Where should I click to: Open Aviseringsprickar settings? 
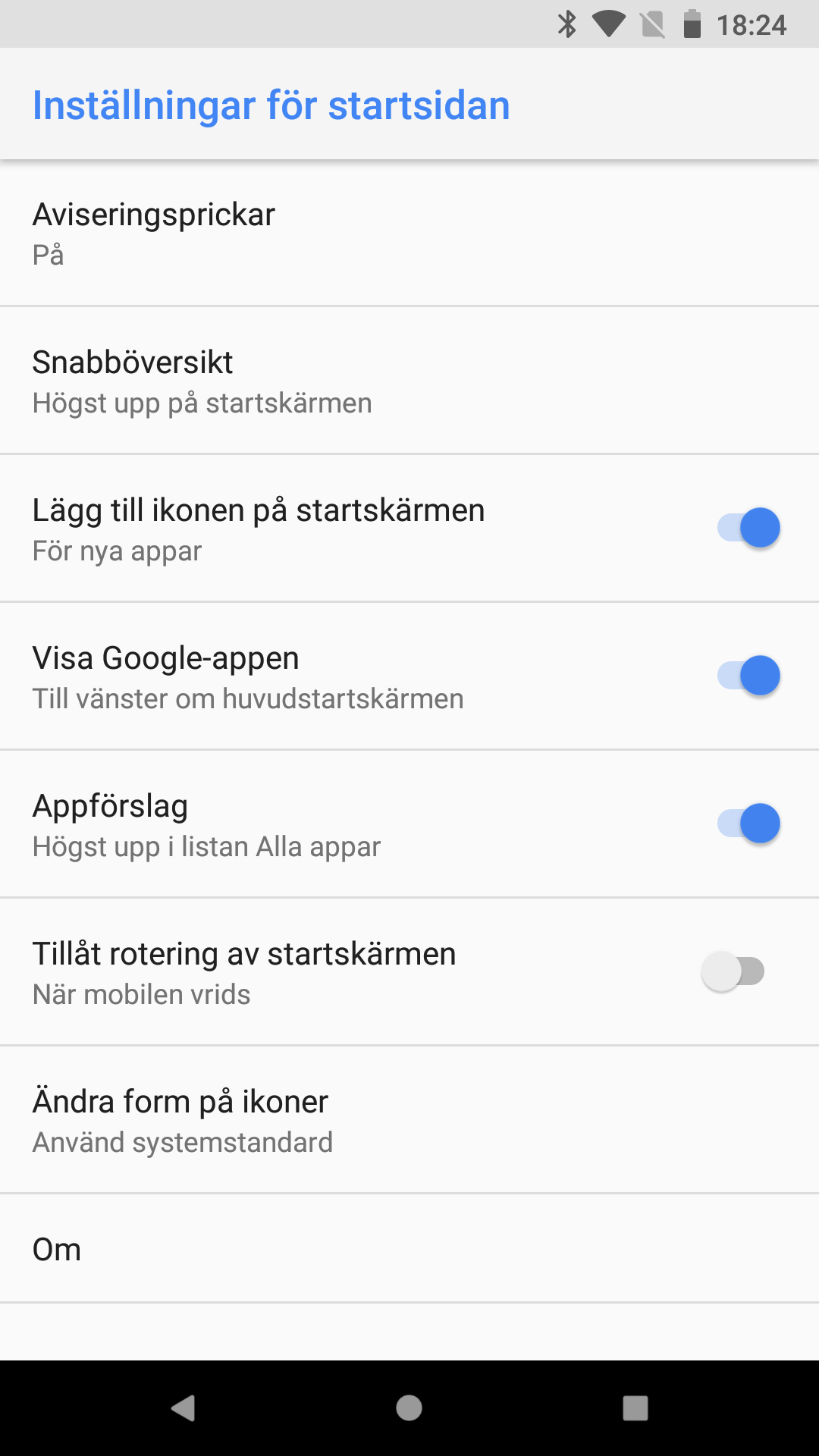point(409,233)
